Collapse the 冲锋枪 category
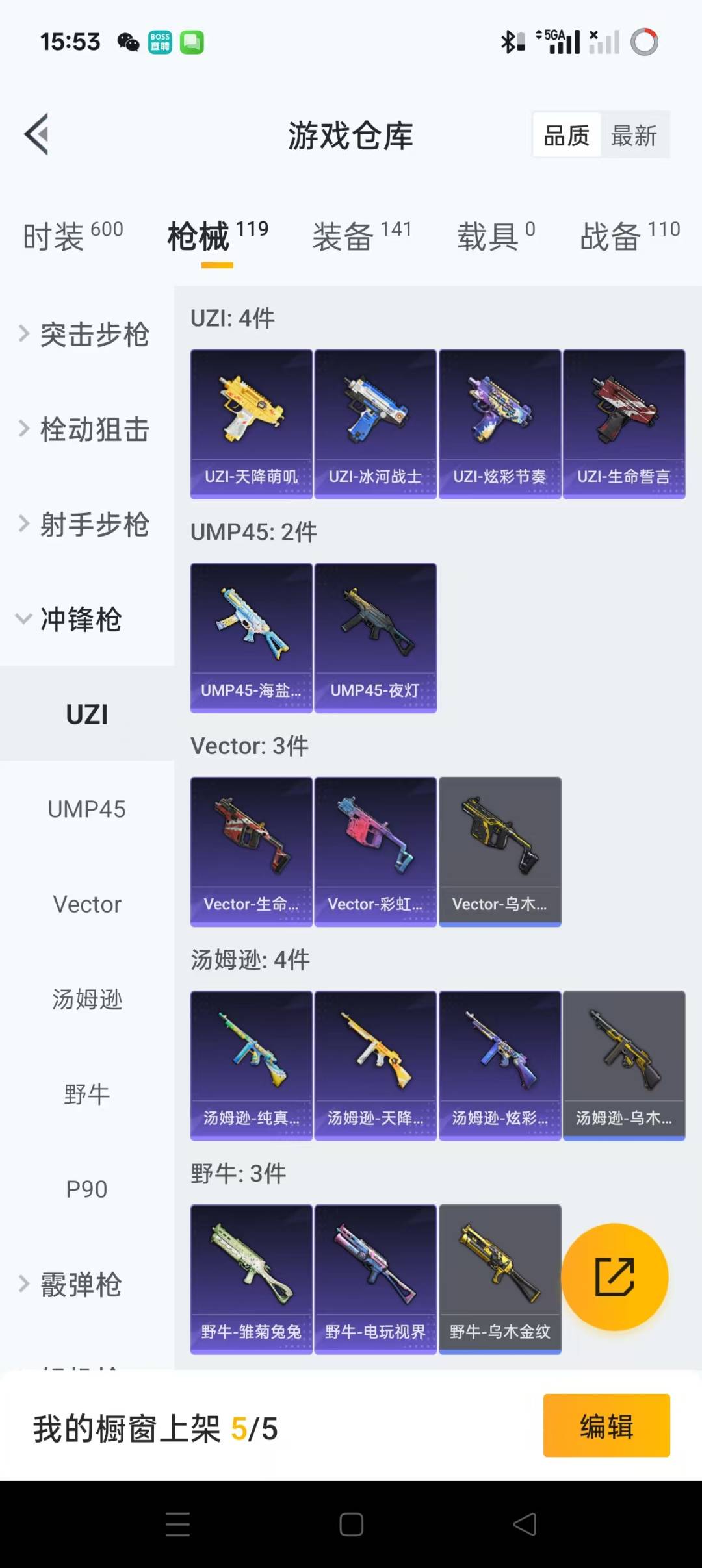This screenshot has width=702, height=1568. point(71,619)
